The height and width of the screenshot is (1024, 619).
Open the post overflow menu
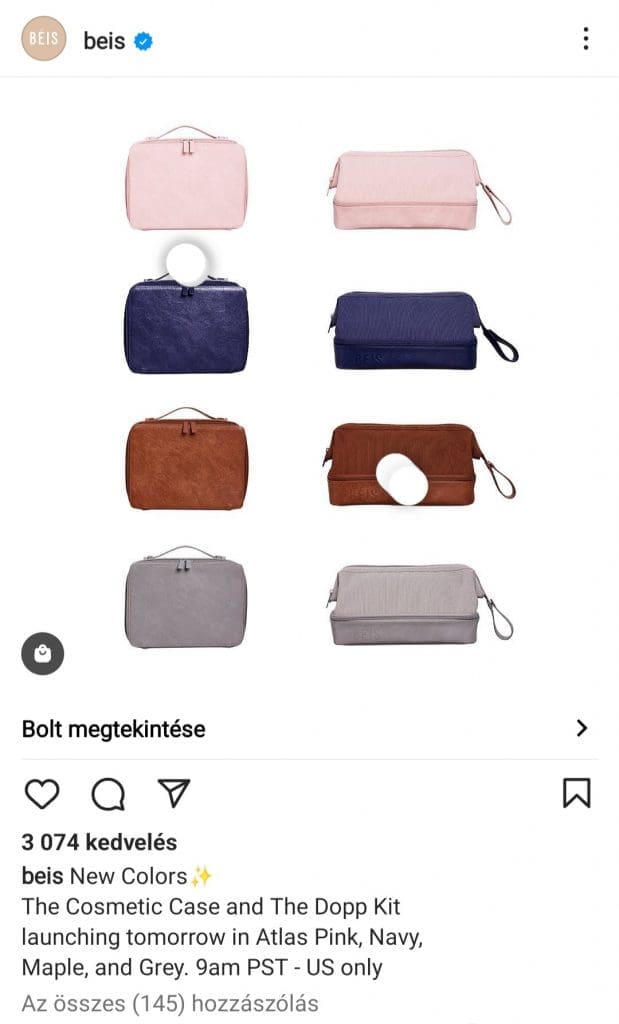point(585,39)
